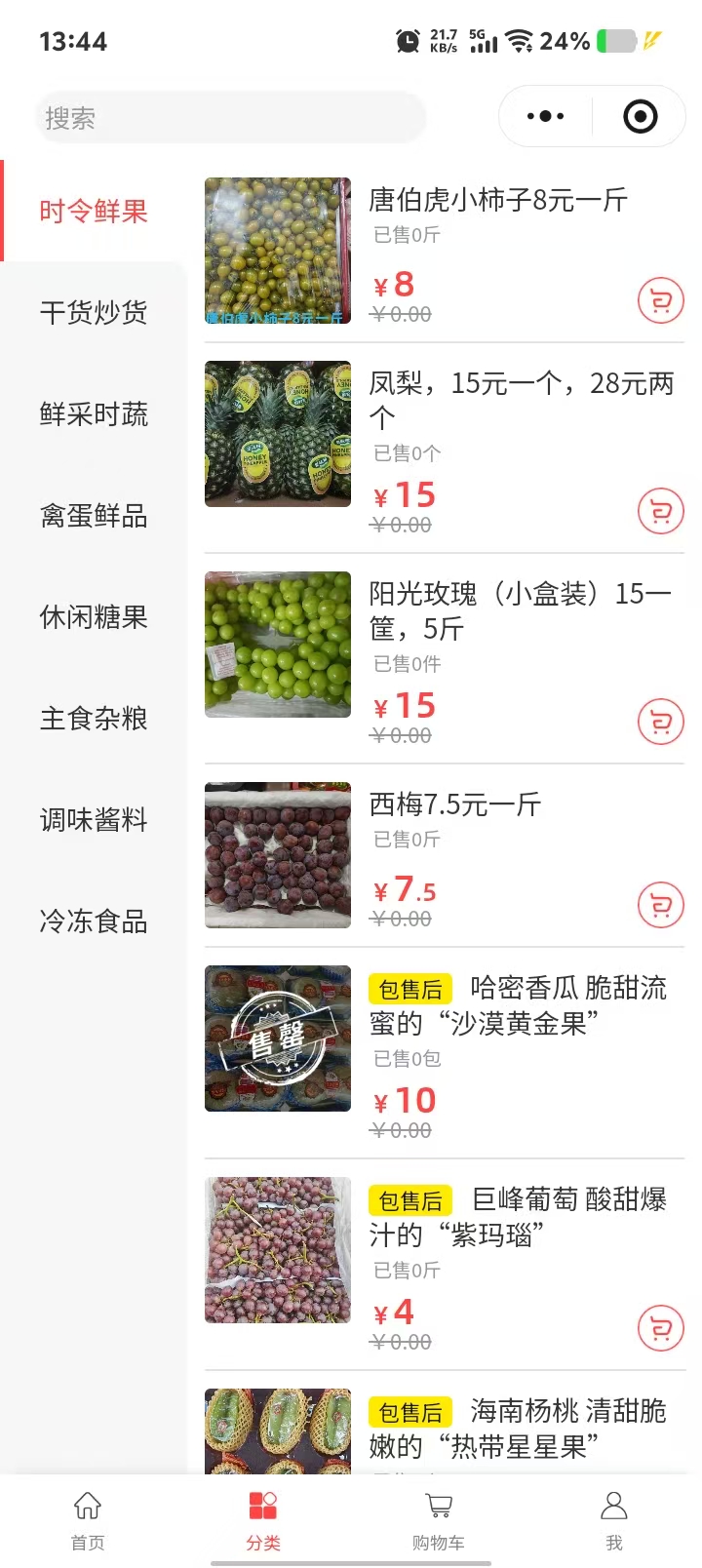Switch to the 我 profile tab
This screenshot has width=702, height=1568.
pos(613,1519)
